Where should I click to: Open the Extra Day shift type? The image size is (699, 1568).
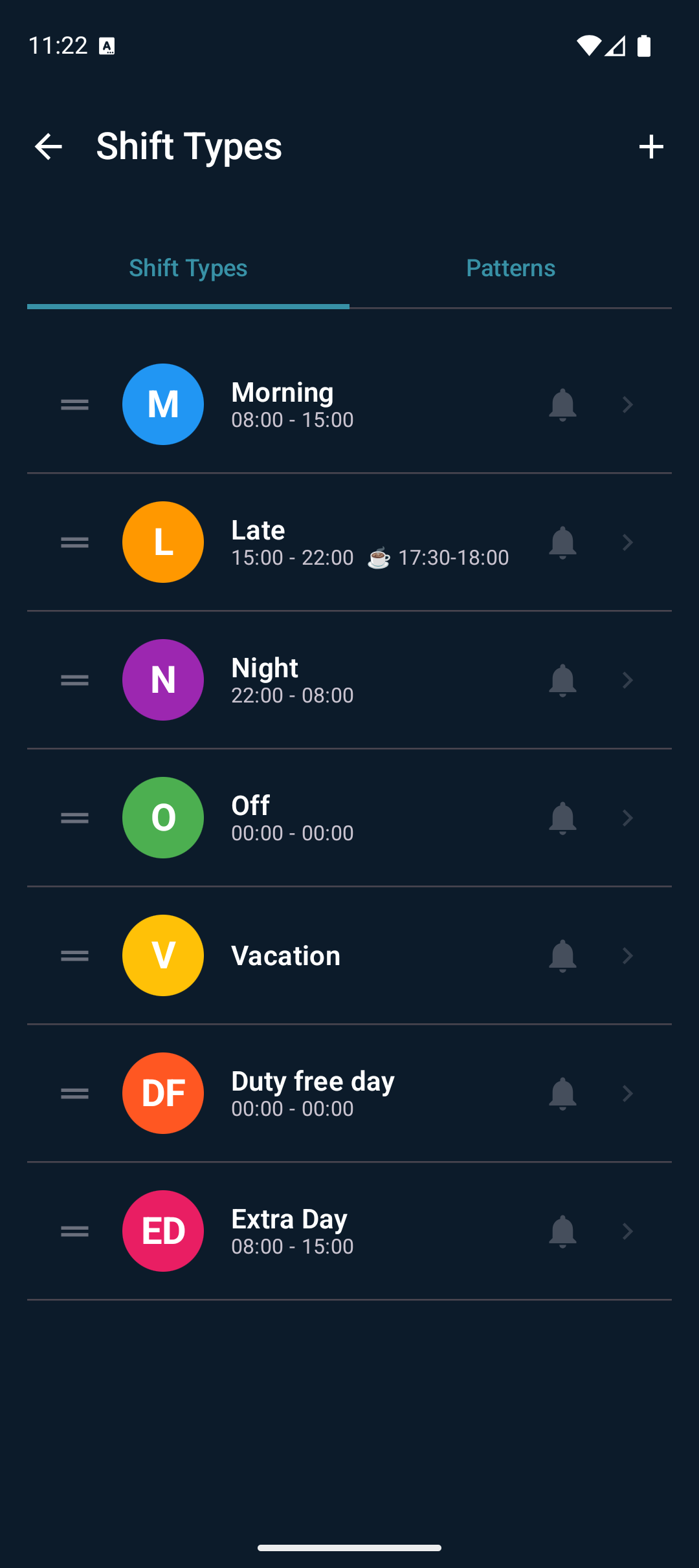point(349,1232)
